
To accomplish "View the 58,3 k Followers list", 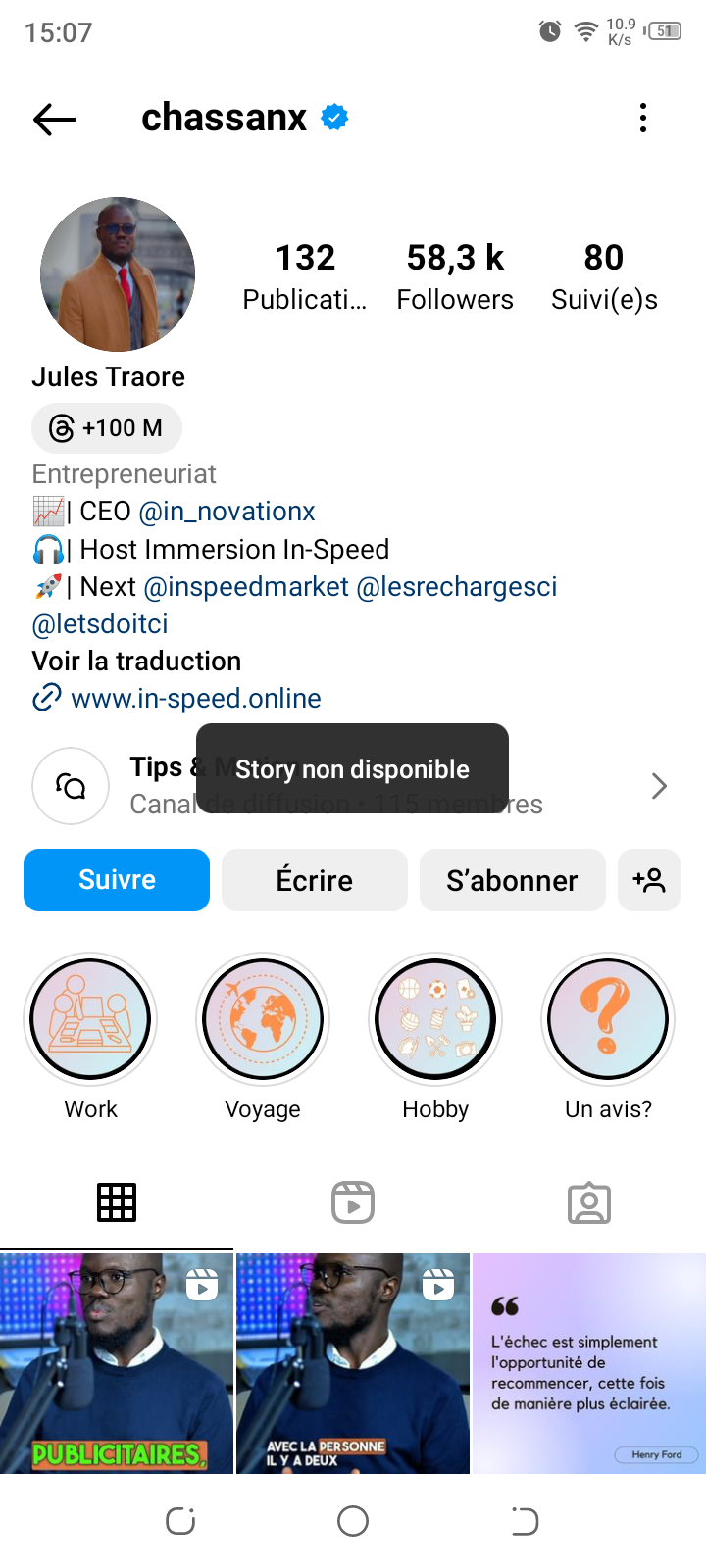I will click(455, 277).
